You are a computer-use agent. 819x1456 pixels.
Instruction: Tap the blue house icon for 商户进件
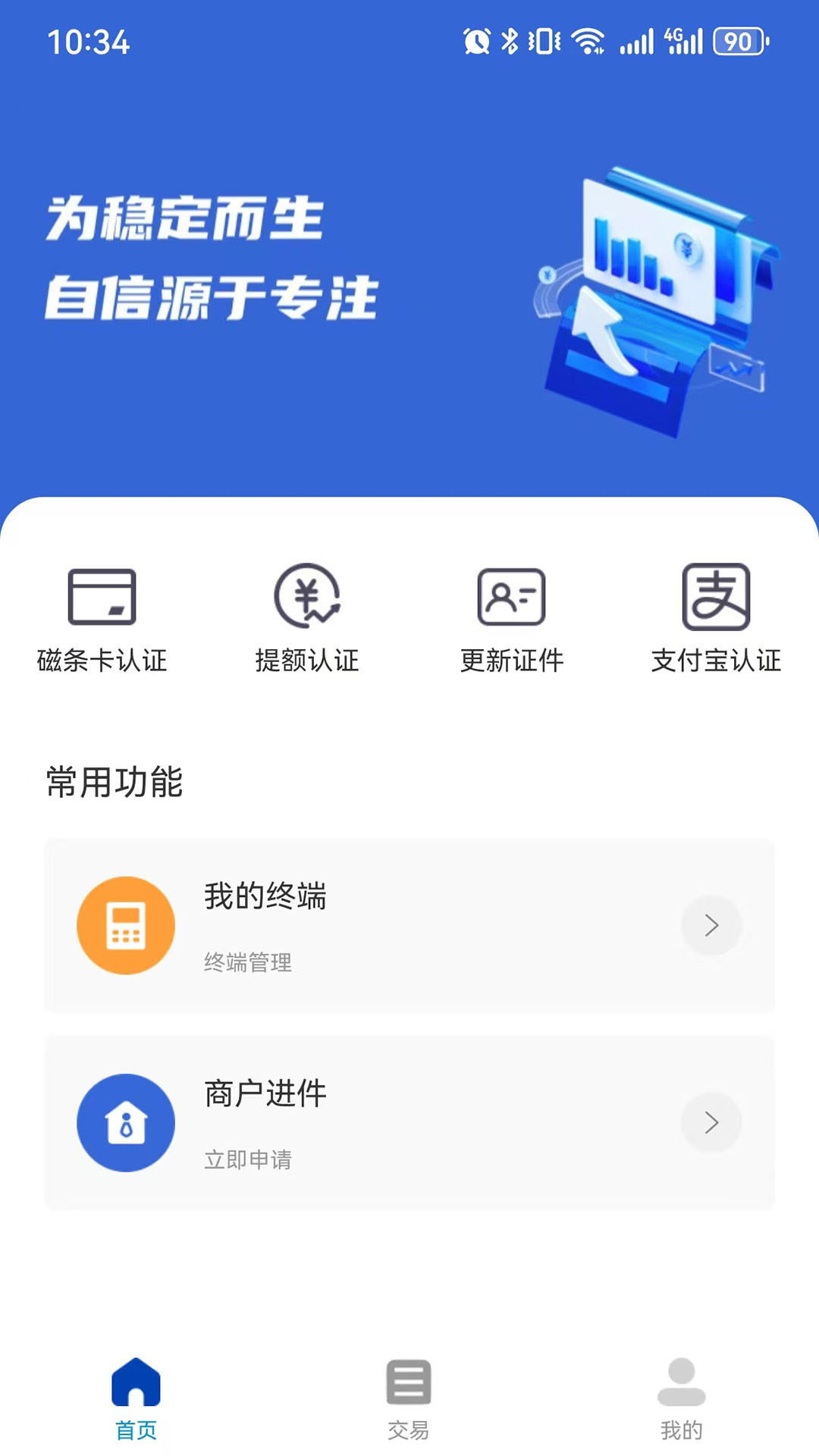(126, 1124)
